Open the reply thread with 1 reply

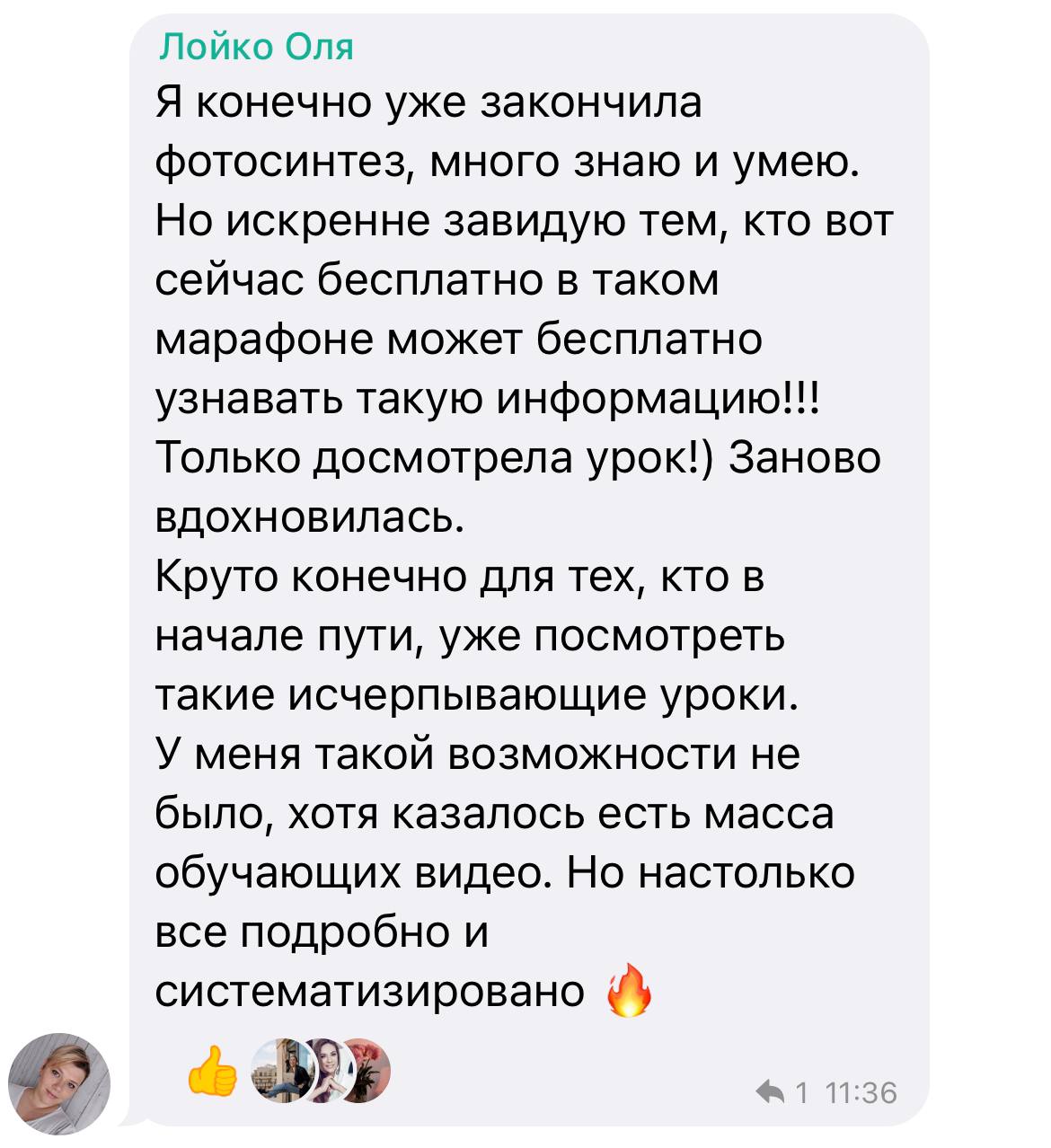[783, 1091]
